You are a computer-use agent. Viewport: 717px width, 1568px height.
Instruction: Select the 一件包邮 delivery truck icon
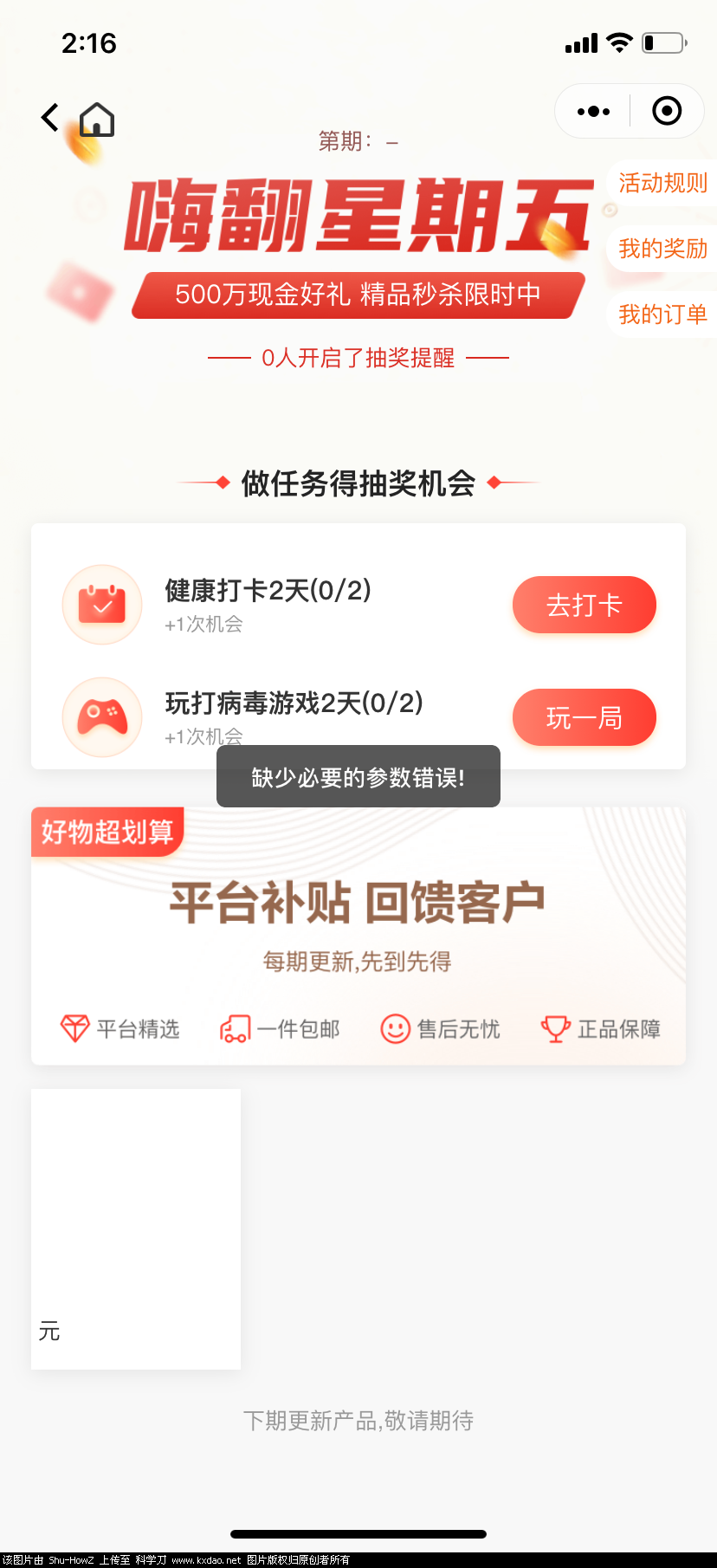pos(233,1028)
